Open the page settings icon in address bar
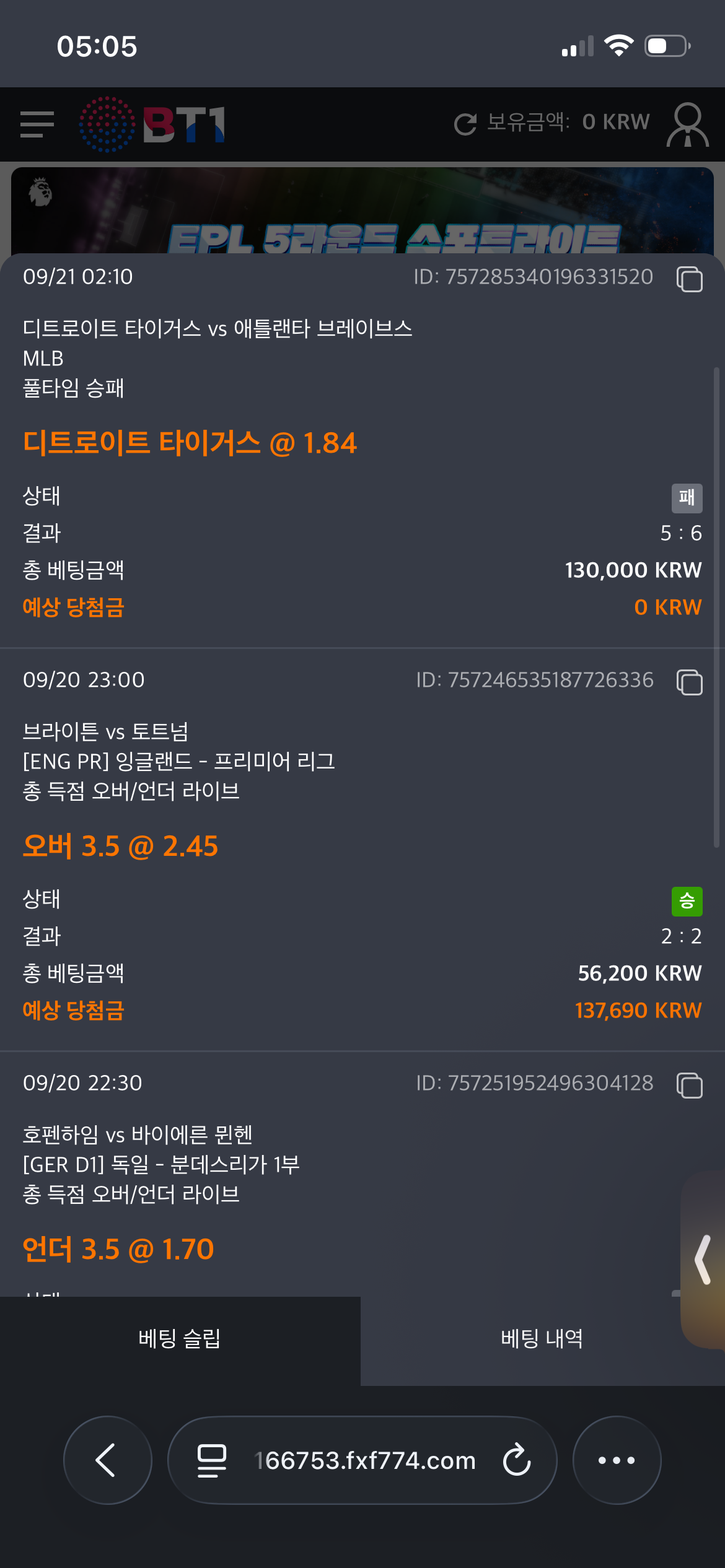This screenshot has width=725, height=1568. click(x=211, y=1460)
